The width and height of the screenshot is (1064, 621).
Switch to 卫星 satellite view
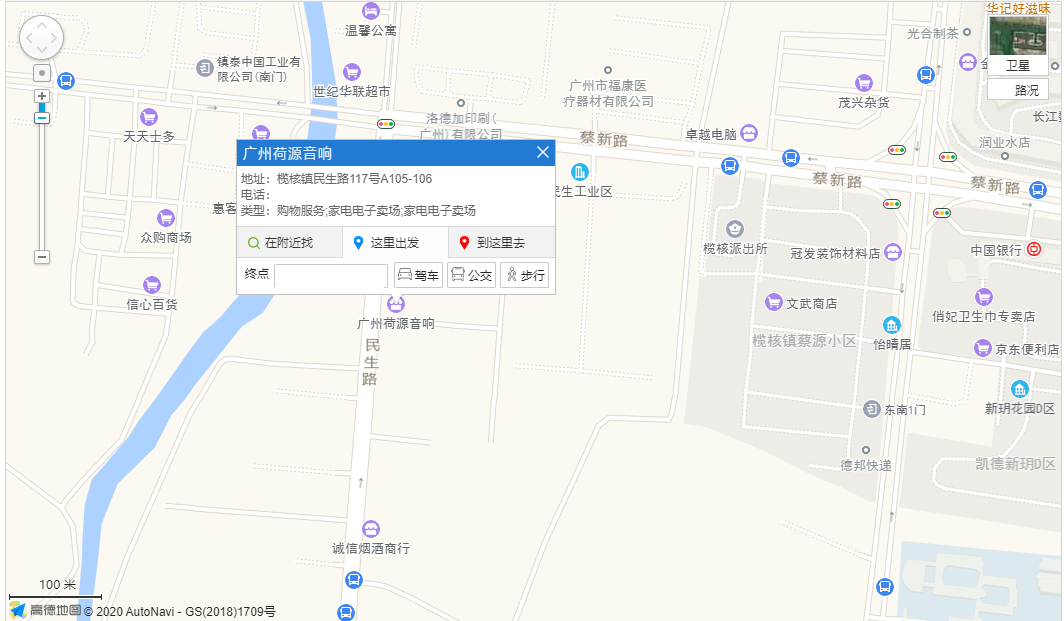coord(1017,65)
